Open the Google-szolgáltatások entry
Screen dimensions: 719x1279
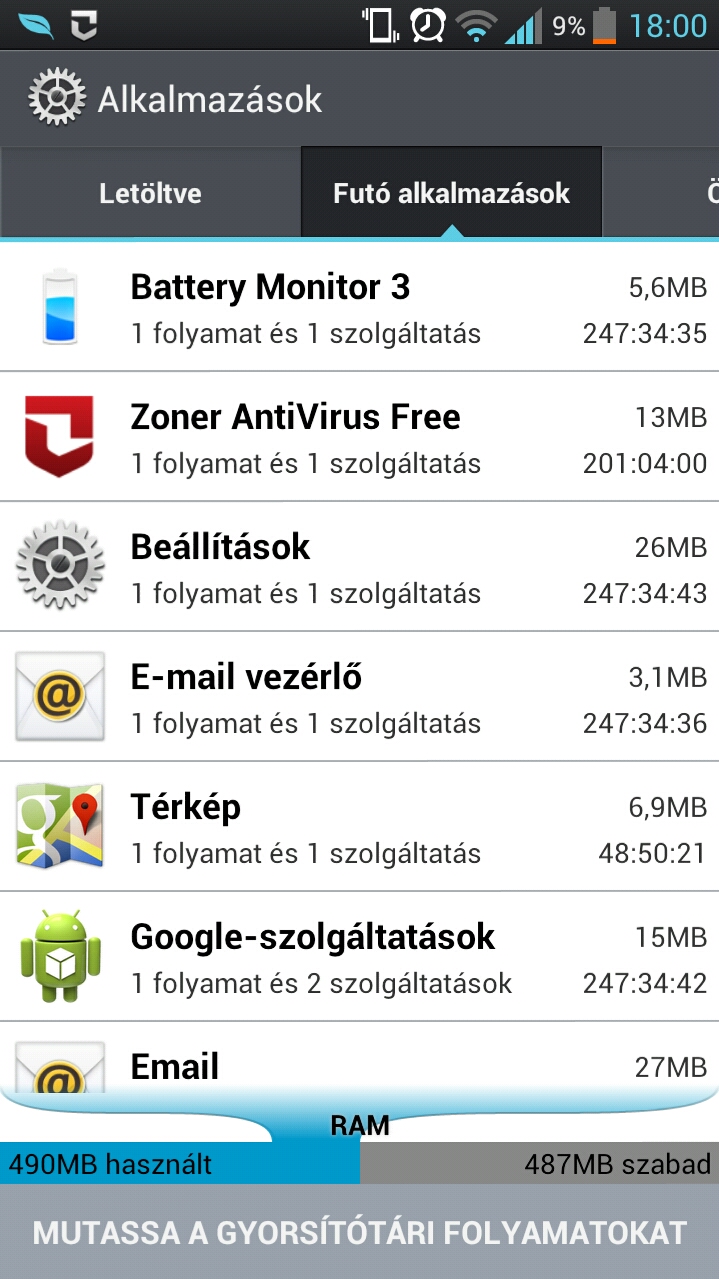tap(359, 956)
